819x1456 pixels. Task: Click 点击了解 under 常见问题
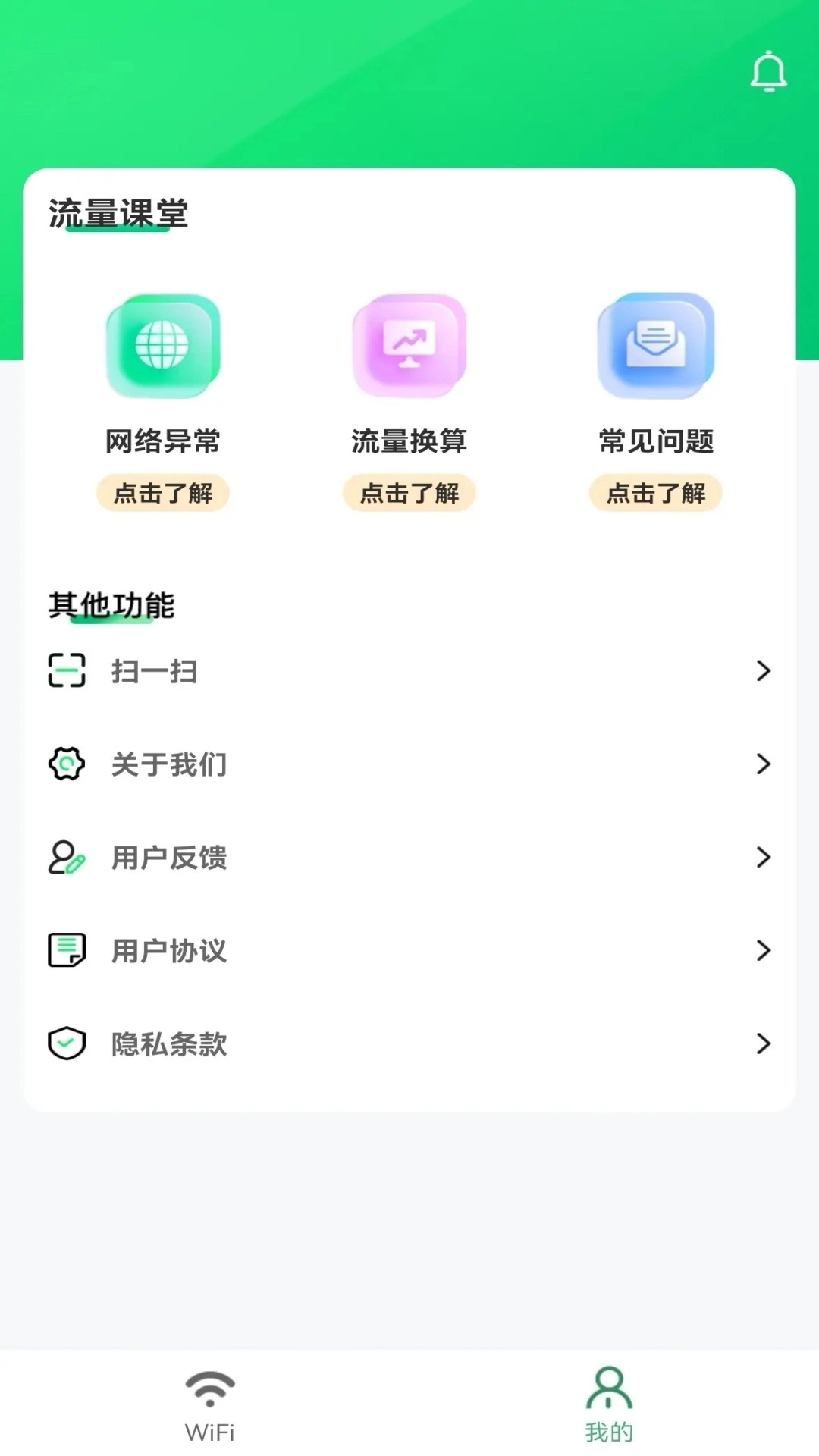(654, 492)
